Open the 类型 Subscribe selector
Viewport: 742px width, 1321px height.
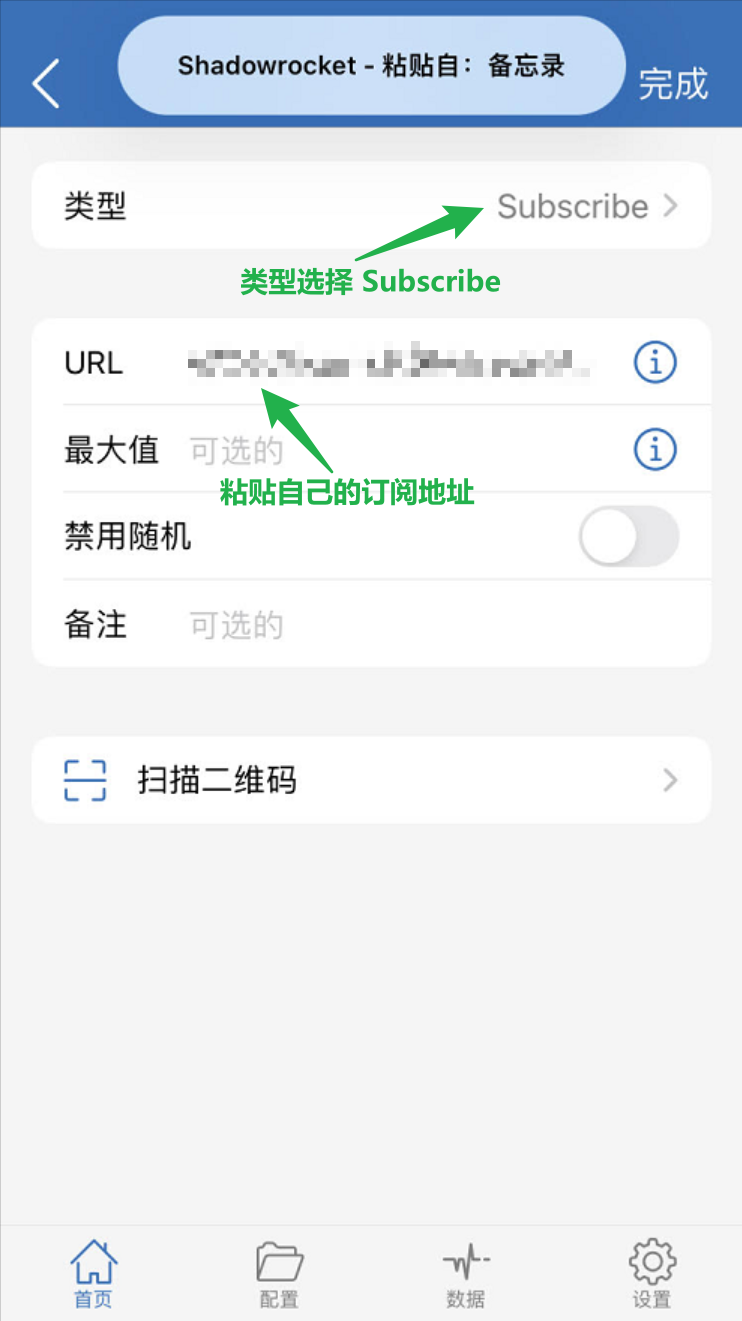click(x=587, y=206)
